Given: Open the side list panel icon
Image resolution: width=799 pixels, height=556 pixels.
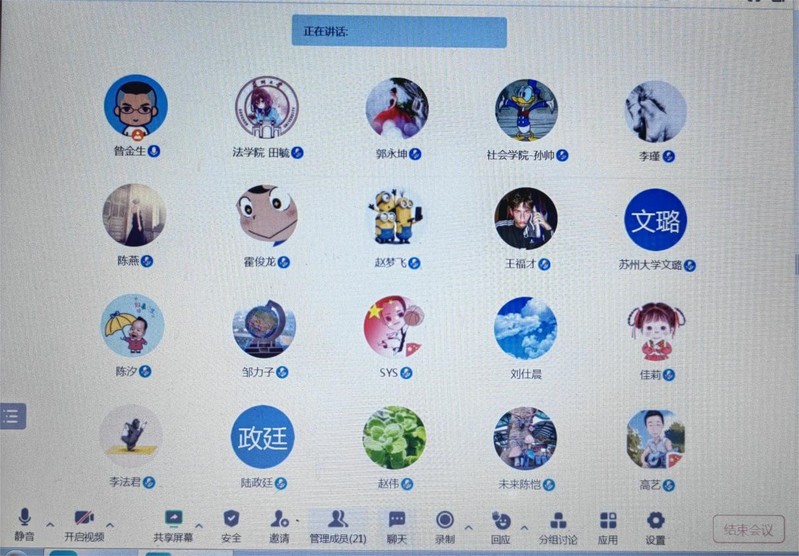Looking at the screenshot, I should click(x=12, y=416).
